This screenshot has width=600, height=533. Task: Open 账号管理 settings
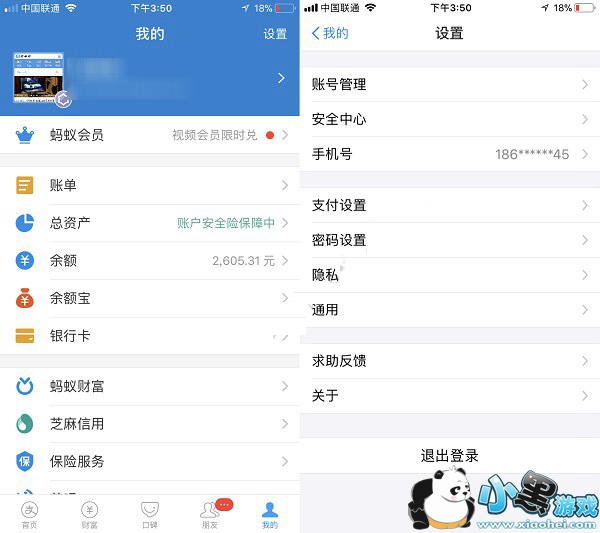click(x=450, y=85)
